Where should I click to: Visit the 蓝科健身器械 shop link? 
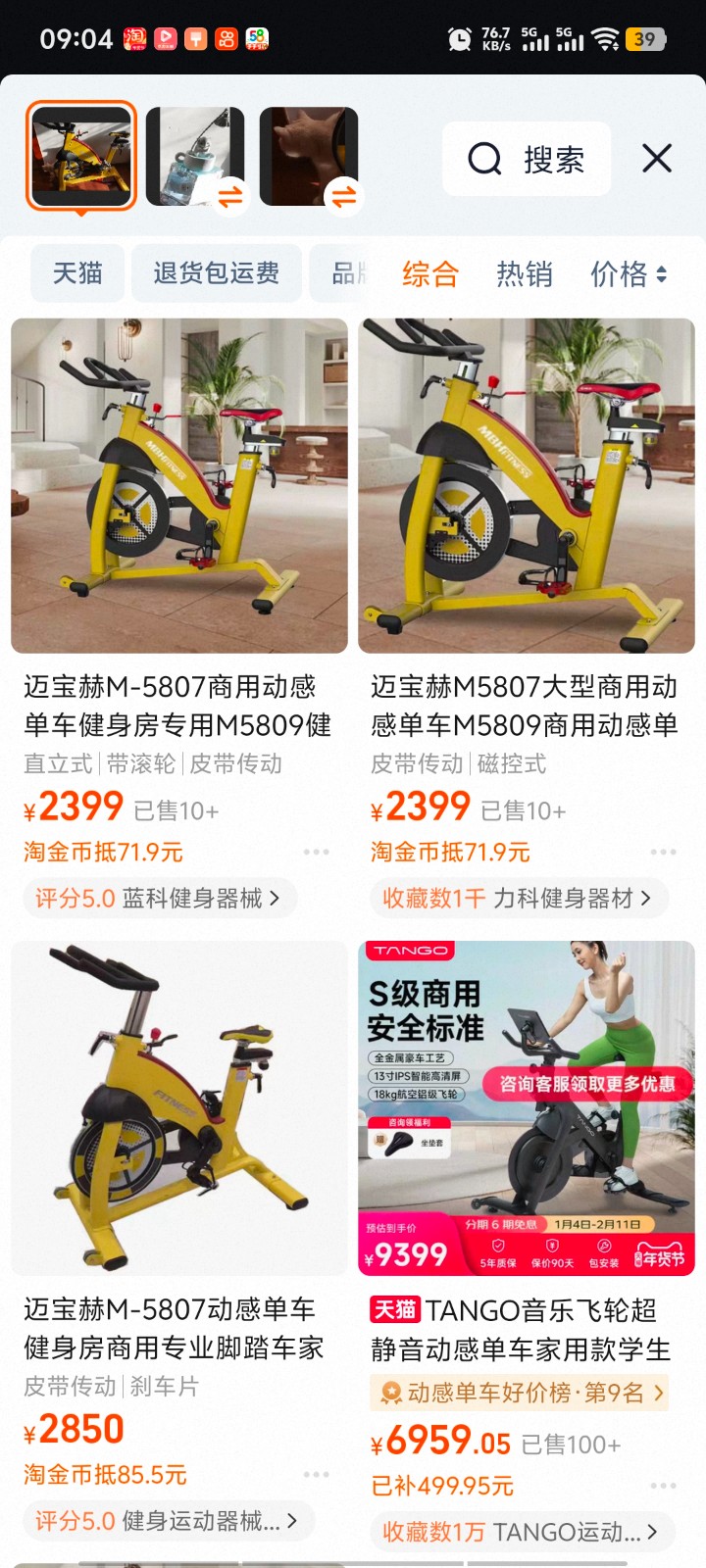[x=159, y=898]
